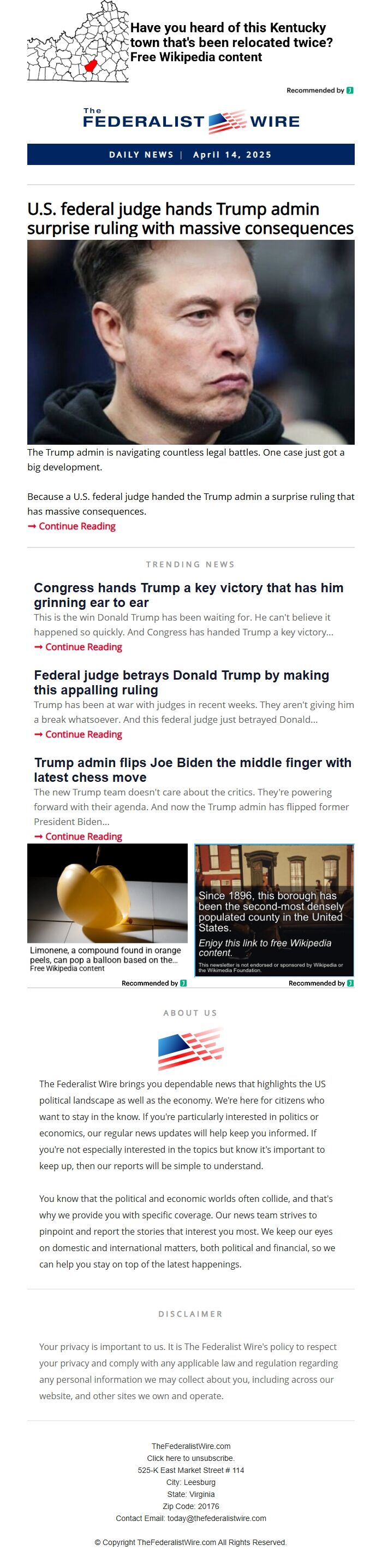382x1568 pixels.
Task: Open the Limonene balloon Wikipedia ad
Action: (x=107, y=907)
